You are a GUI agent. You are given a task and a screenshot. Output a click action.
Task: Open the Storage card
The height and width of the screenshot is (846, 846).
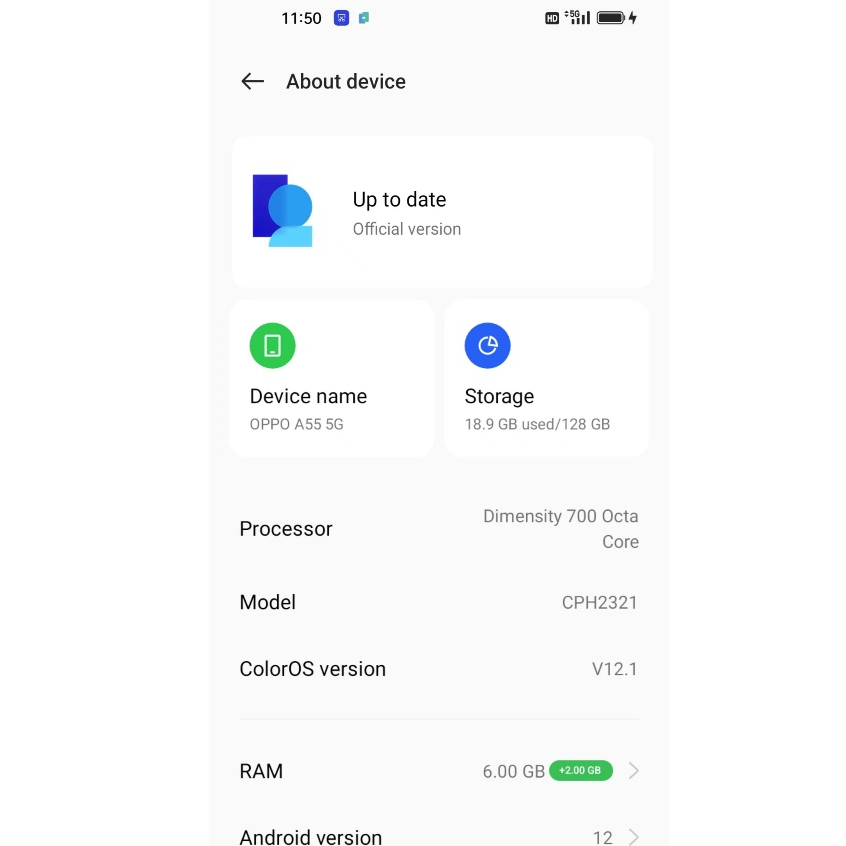pyautogui.click(x=546, y=379)
